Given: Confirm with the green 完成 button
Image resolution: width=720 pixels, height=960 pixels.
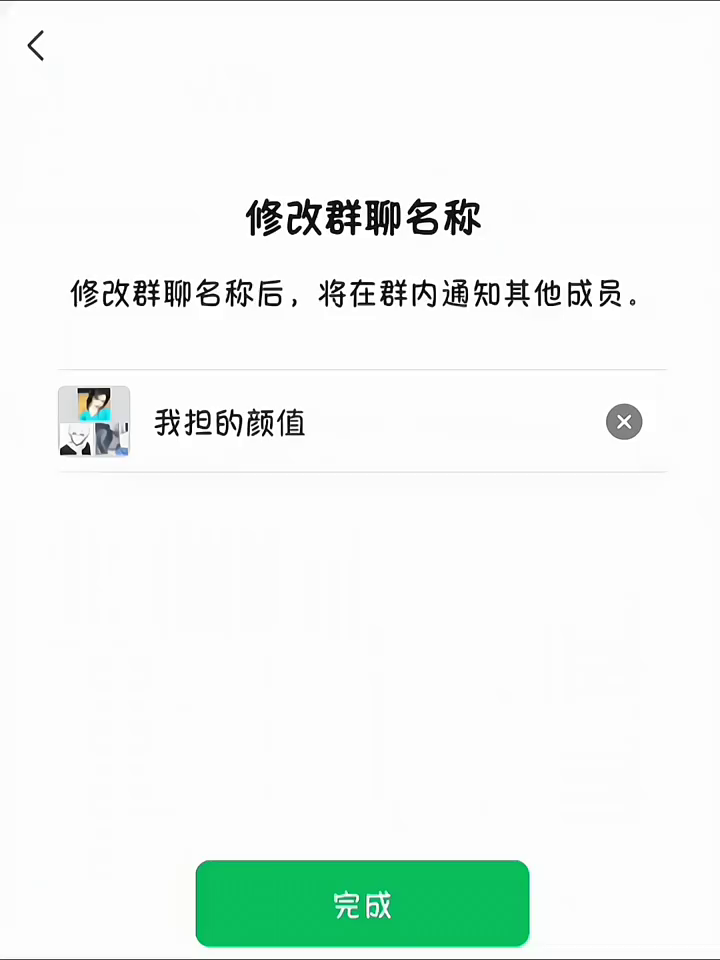Looking at the screenshot, I should 362,904.
